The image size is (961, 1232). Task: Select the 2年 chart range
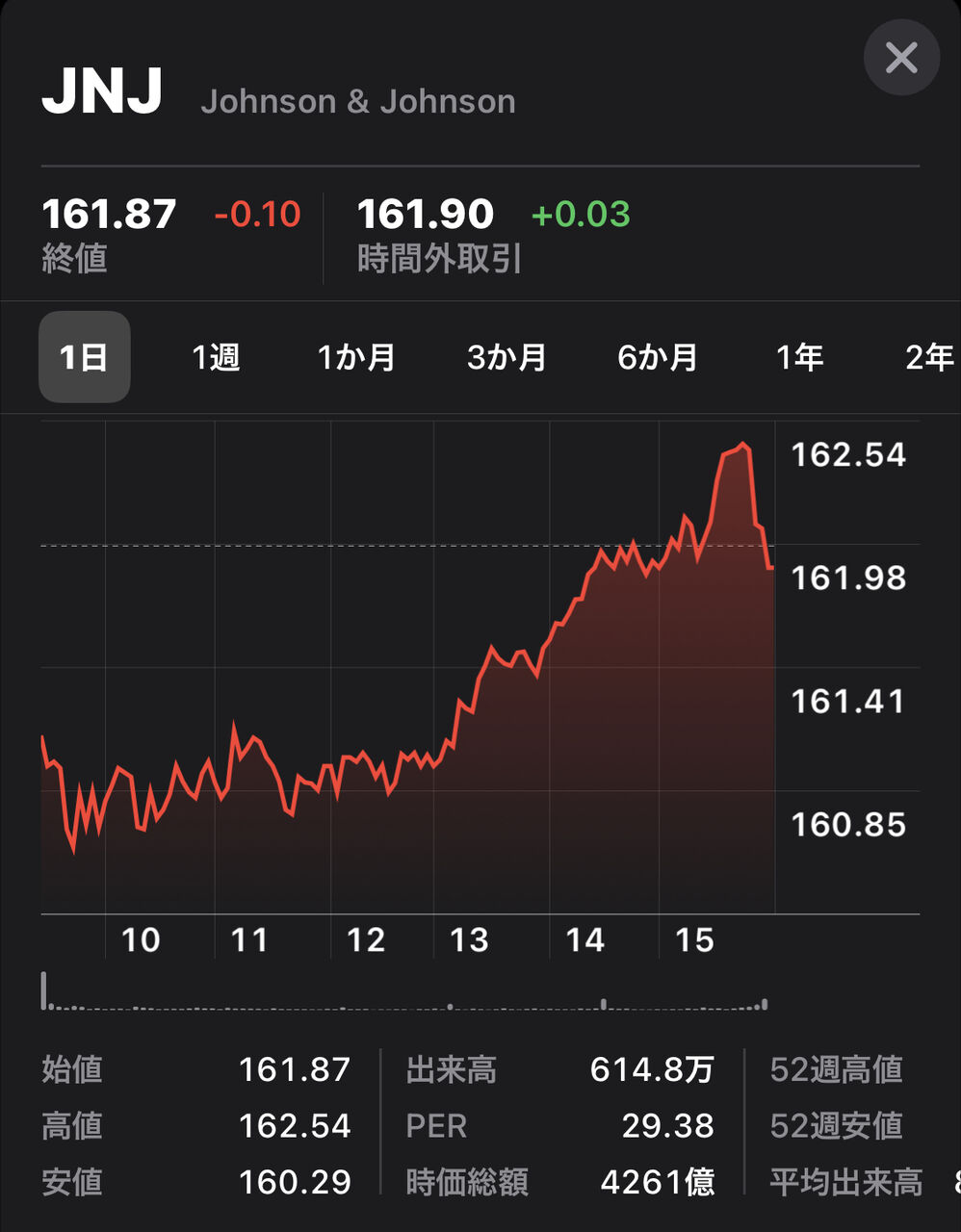929,358
